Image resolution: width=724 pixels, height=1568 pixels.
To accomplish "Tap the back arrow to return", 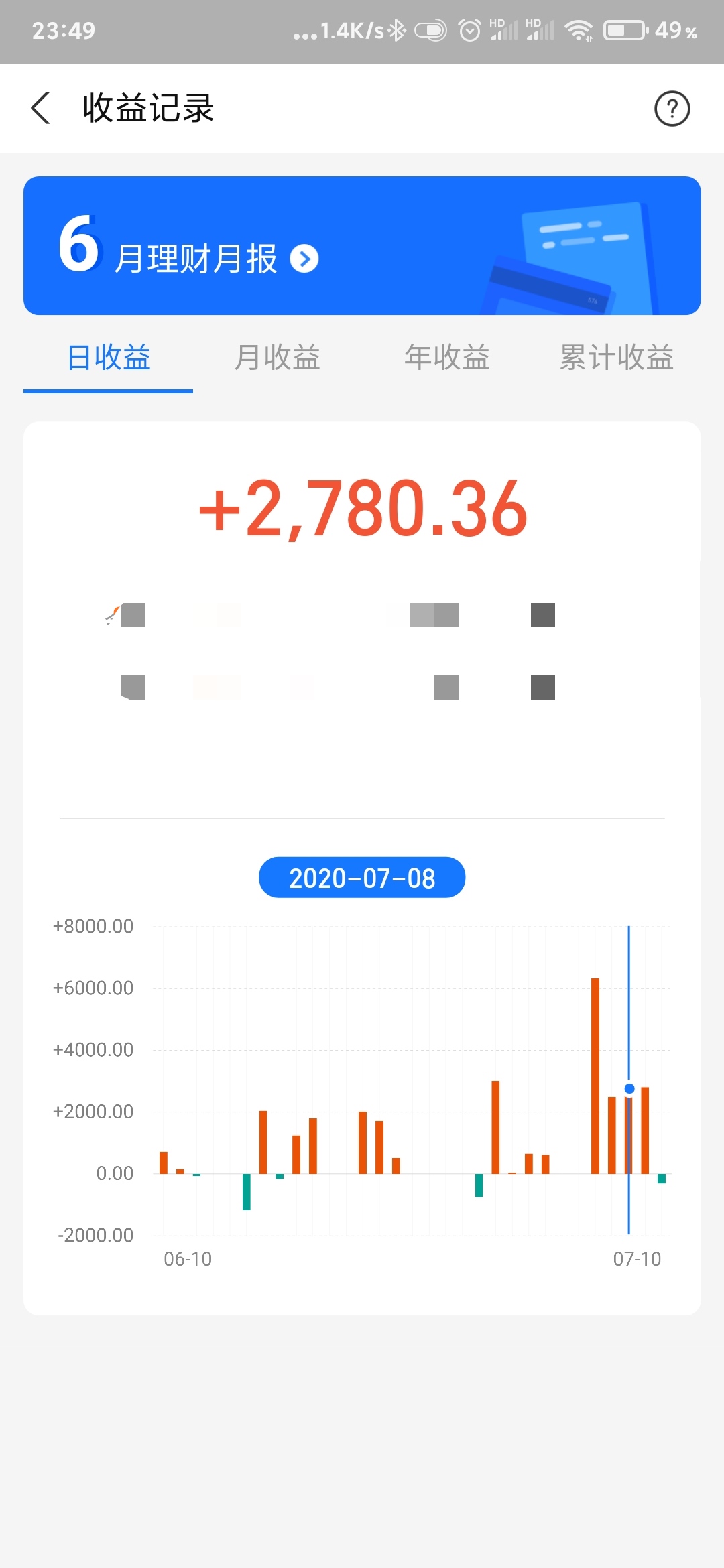I will coord(40,108).
